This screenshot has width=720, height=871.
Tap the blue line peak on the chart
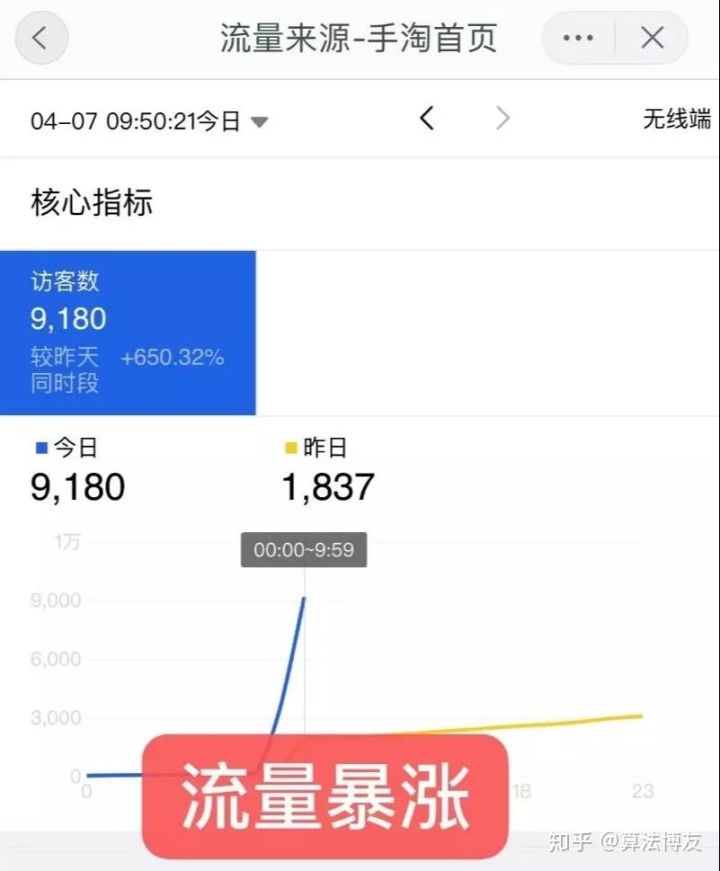[x=304, y=597]
